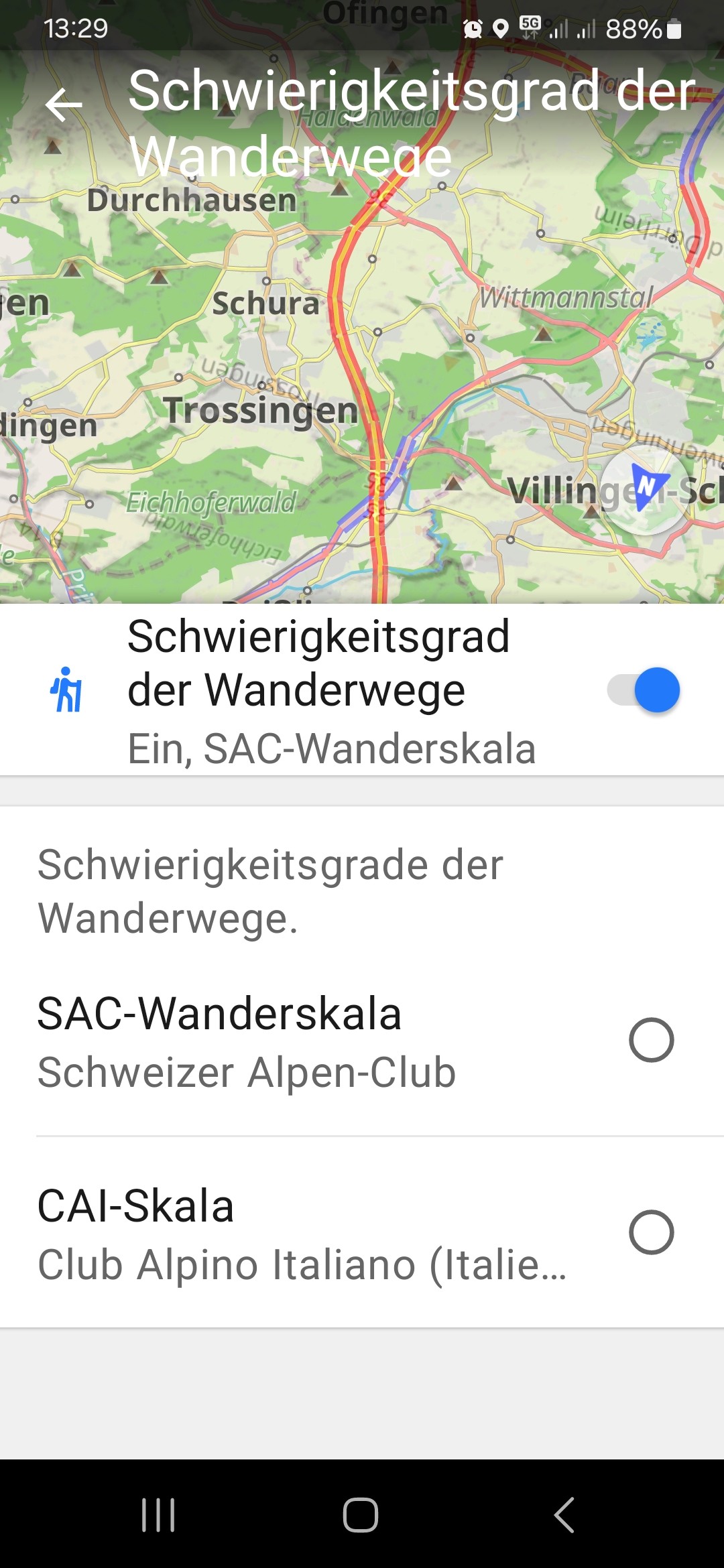Screen dimensions: 724x1568
Task: Tap the compass button on the map
Action: pos(645,490)
